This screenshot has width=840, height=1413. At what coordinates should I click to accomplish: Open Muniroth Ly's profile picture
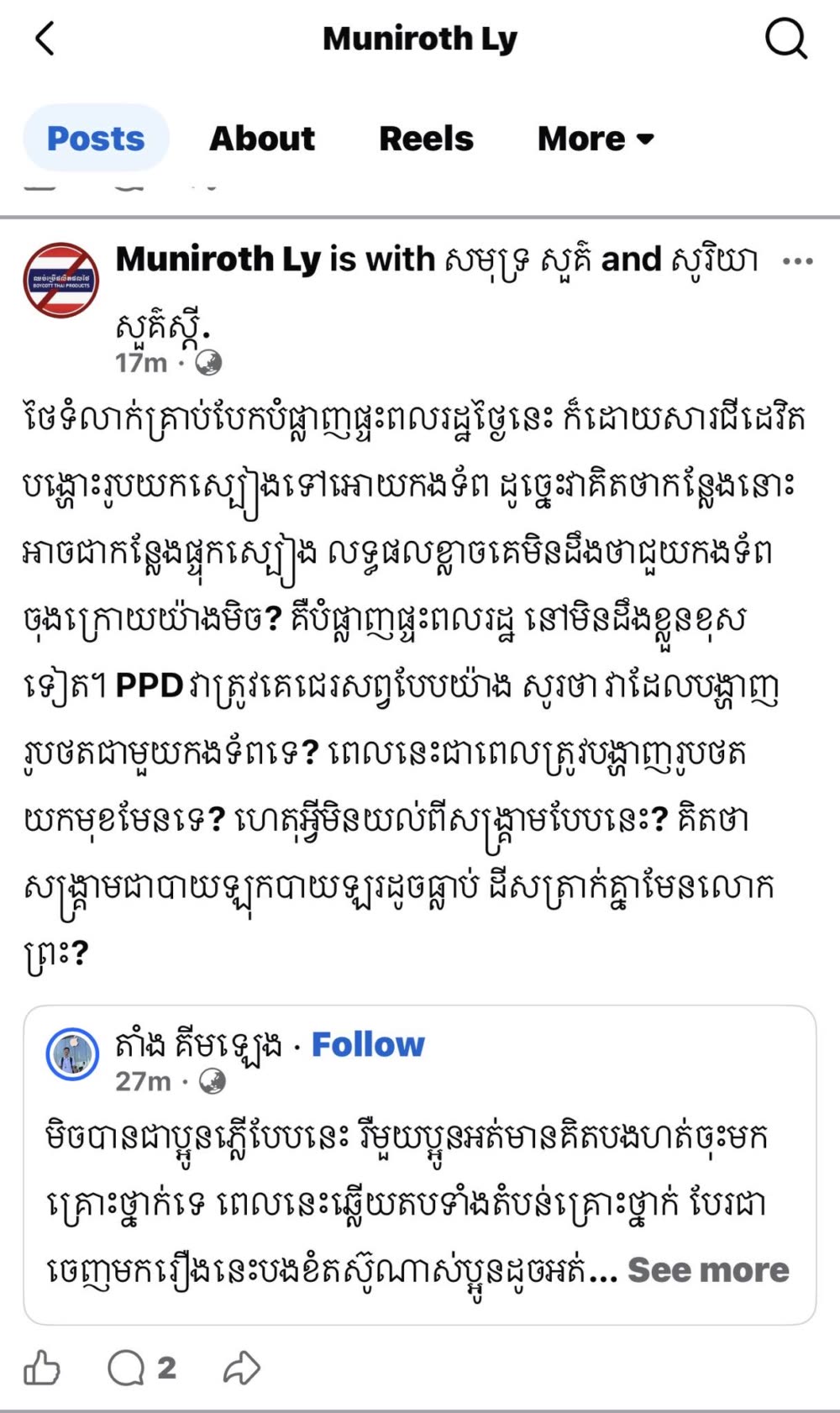pyautogui.click(x=60, y=281)
